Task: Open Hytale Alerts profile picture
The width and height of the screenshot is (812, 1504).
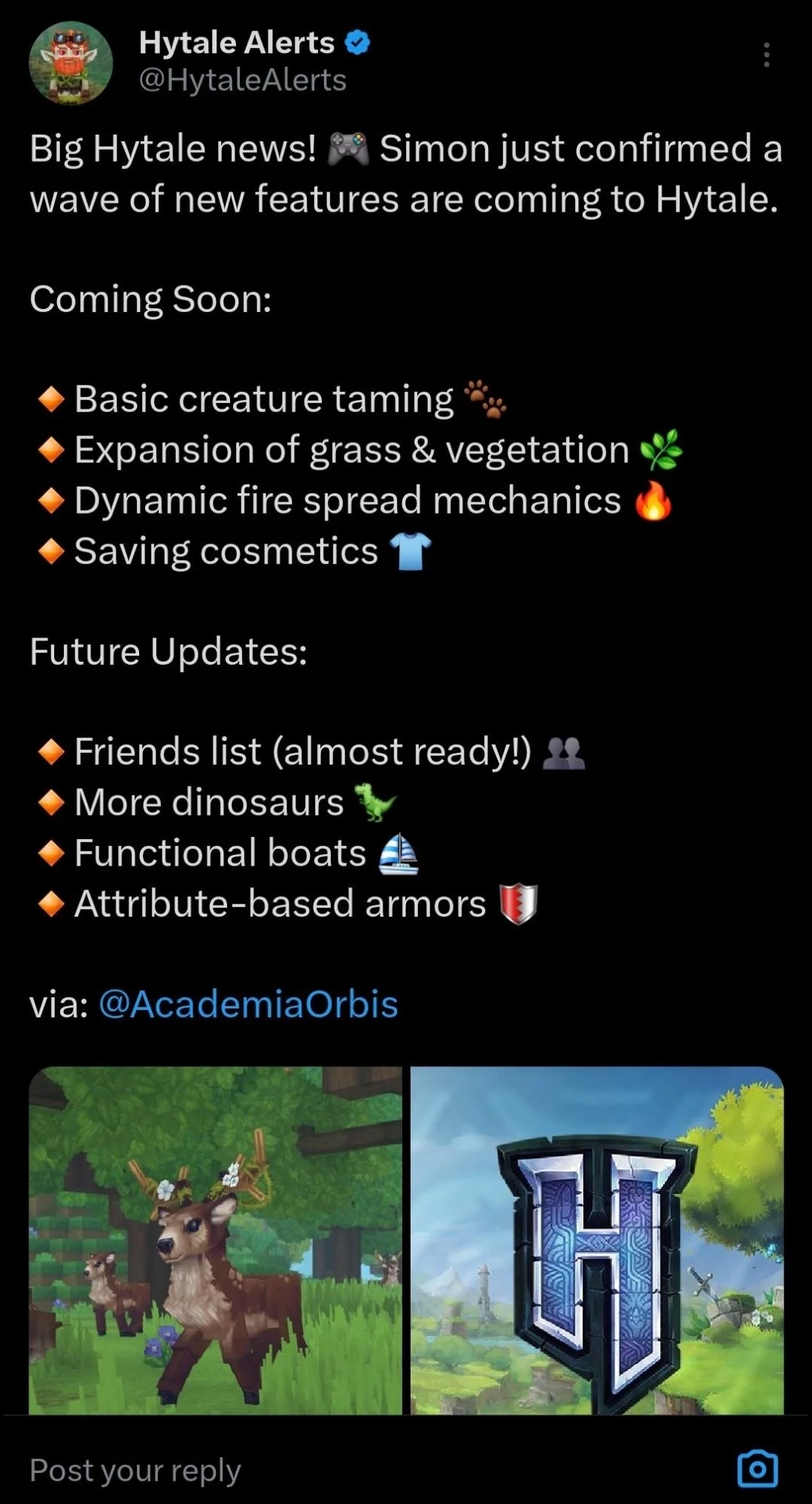Action: (x=71, y=62)
